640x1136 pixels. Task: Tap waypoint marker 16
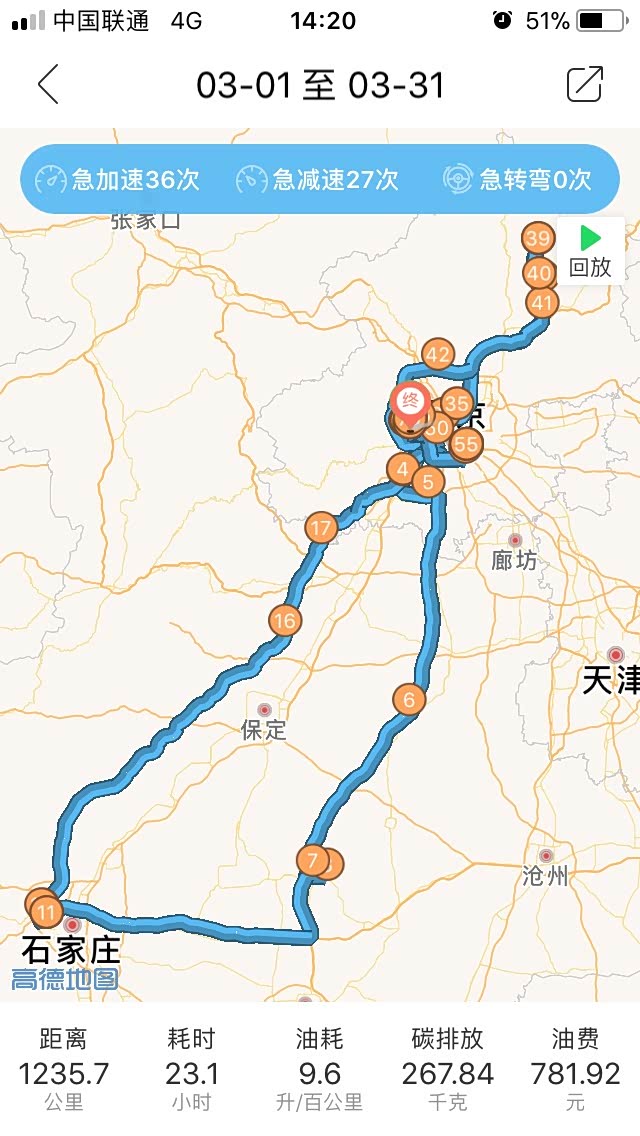tap(285, 620)
